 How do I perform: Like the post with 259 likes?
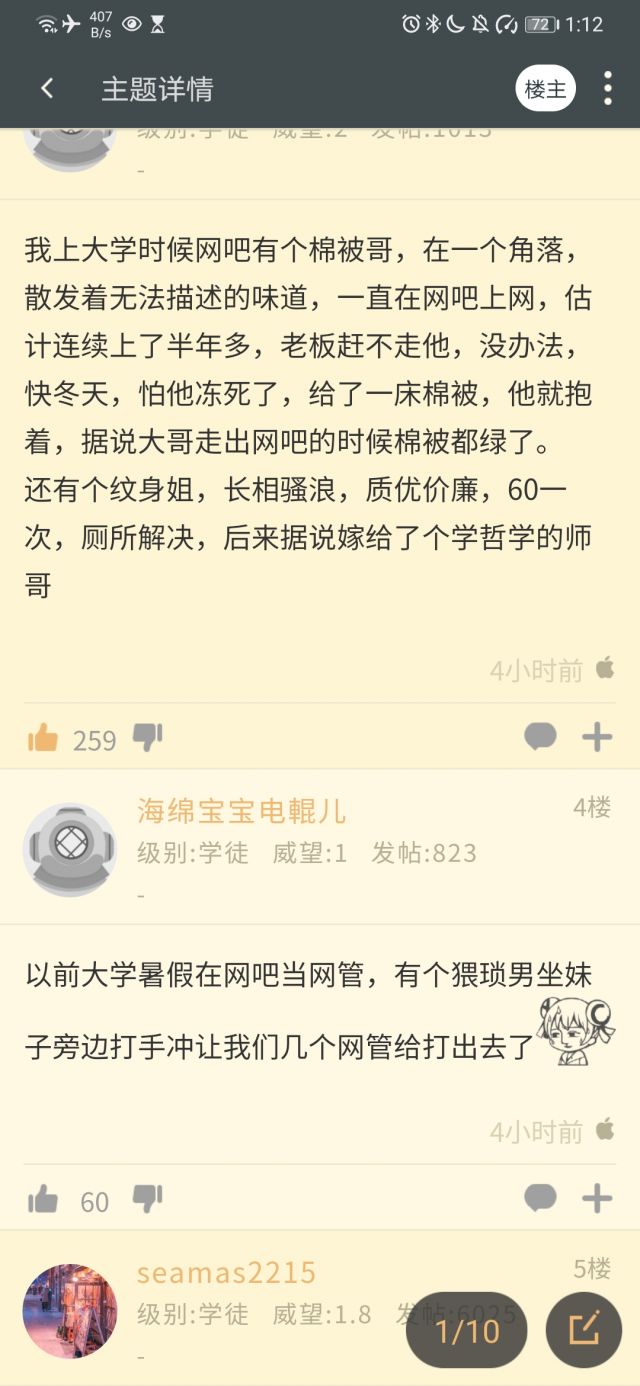coord(43,739)
